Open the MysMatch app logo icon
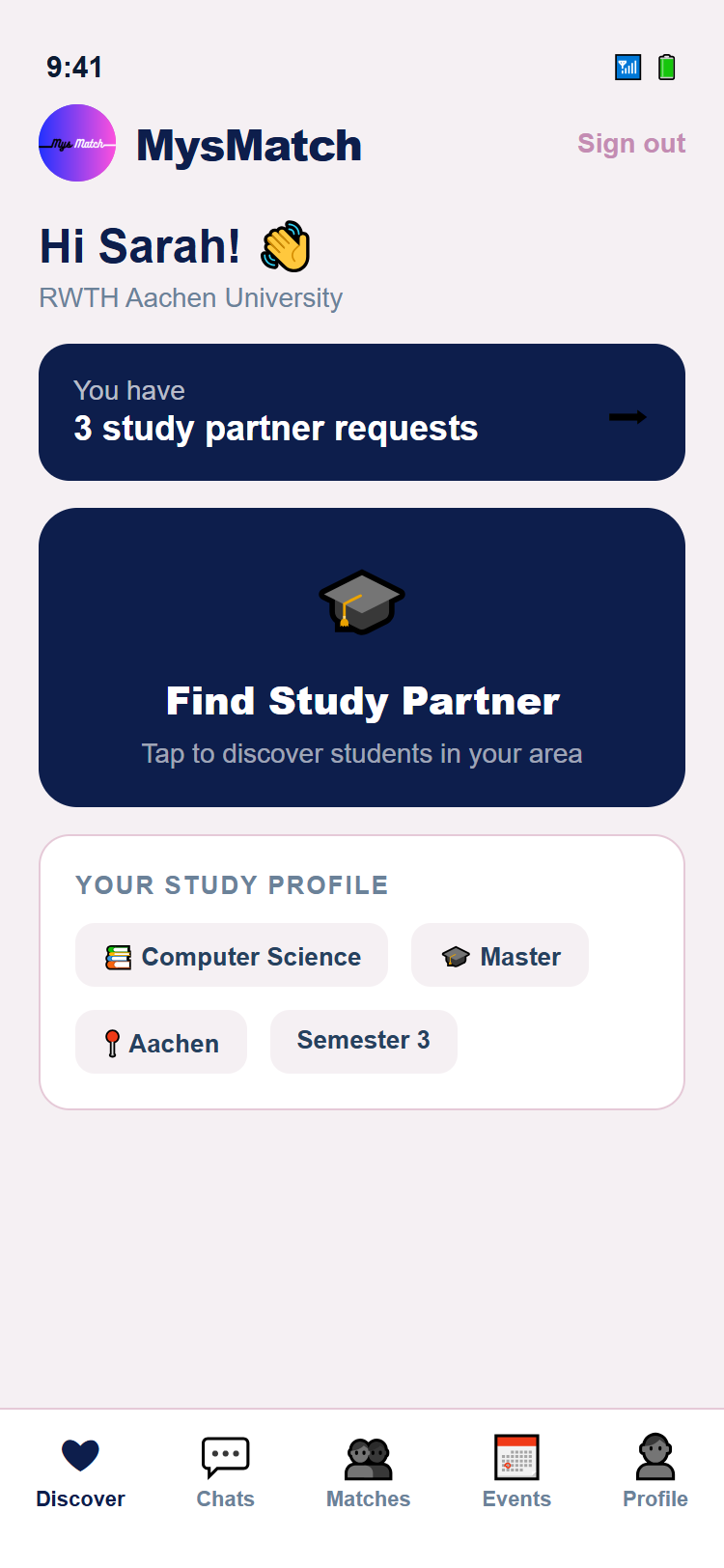 coord(76,143)
